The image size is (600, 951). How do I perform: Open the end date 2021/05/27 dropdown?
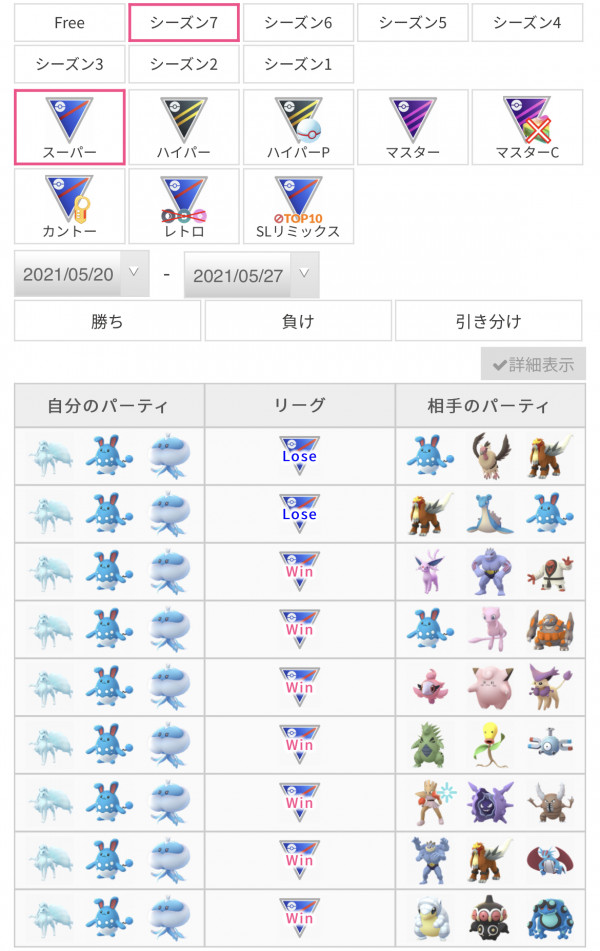tap(252, 274)
